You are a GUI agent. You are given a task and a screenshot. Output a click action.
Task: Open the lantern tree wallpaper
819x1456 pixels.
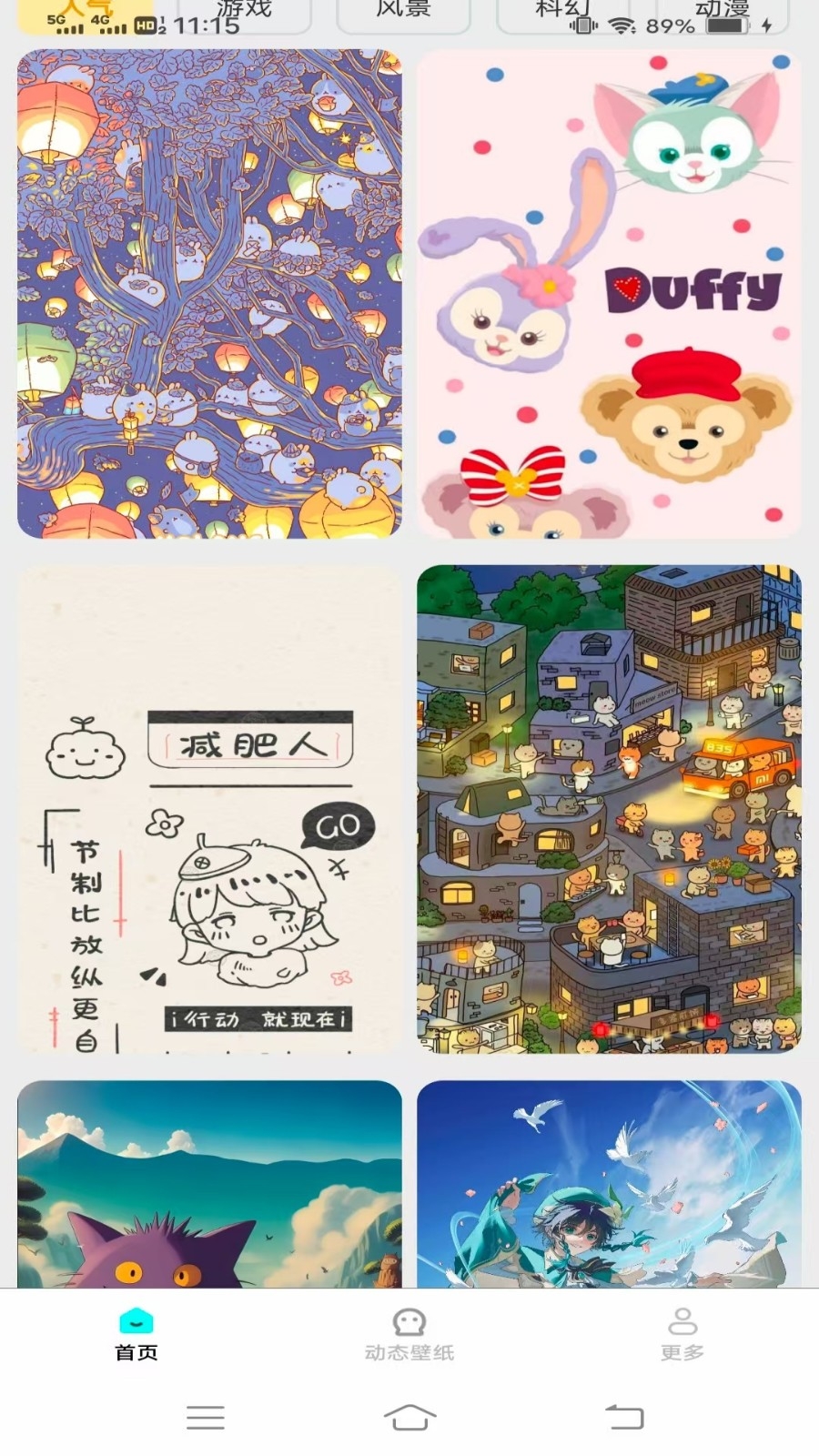click(x=209, y=294)
